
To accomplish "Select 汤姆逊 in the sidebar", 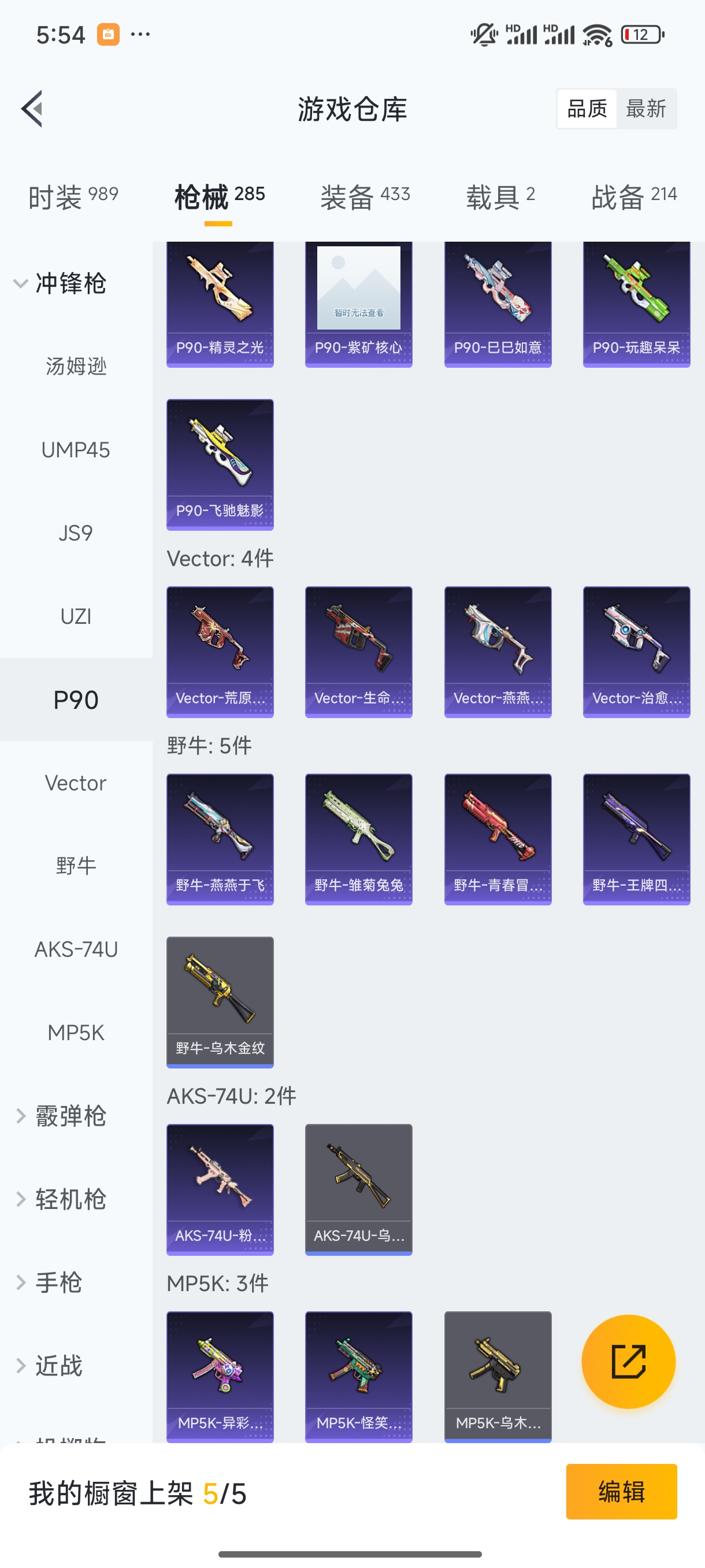I will pos(76,367).
